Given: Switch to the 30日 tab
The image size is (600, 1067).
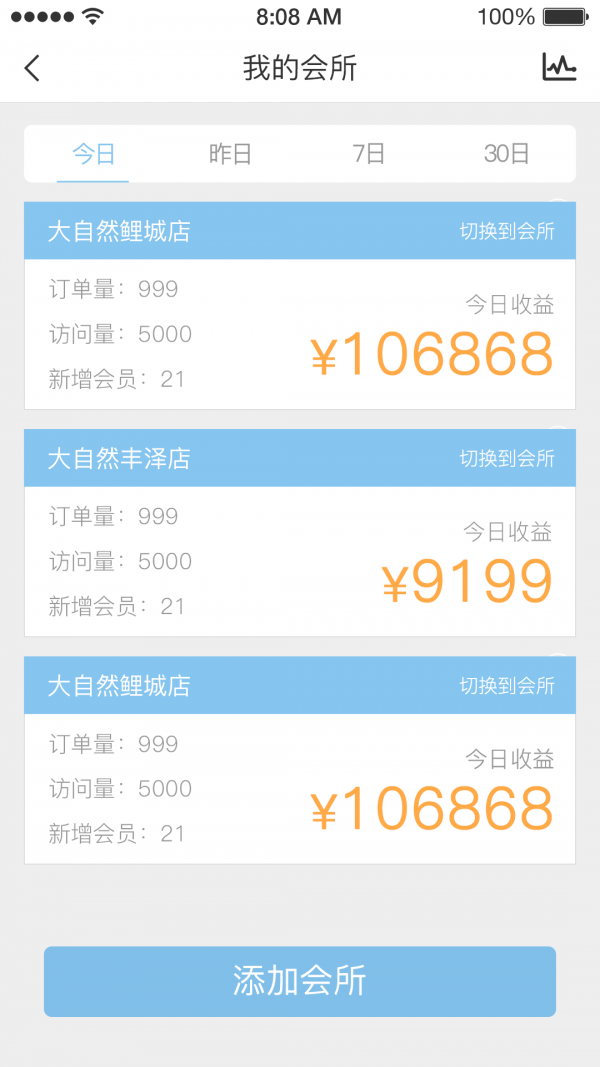Looking at the screenshot, I should 506,154.
